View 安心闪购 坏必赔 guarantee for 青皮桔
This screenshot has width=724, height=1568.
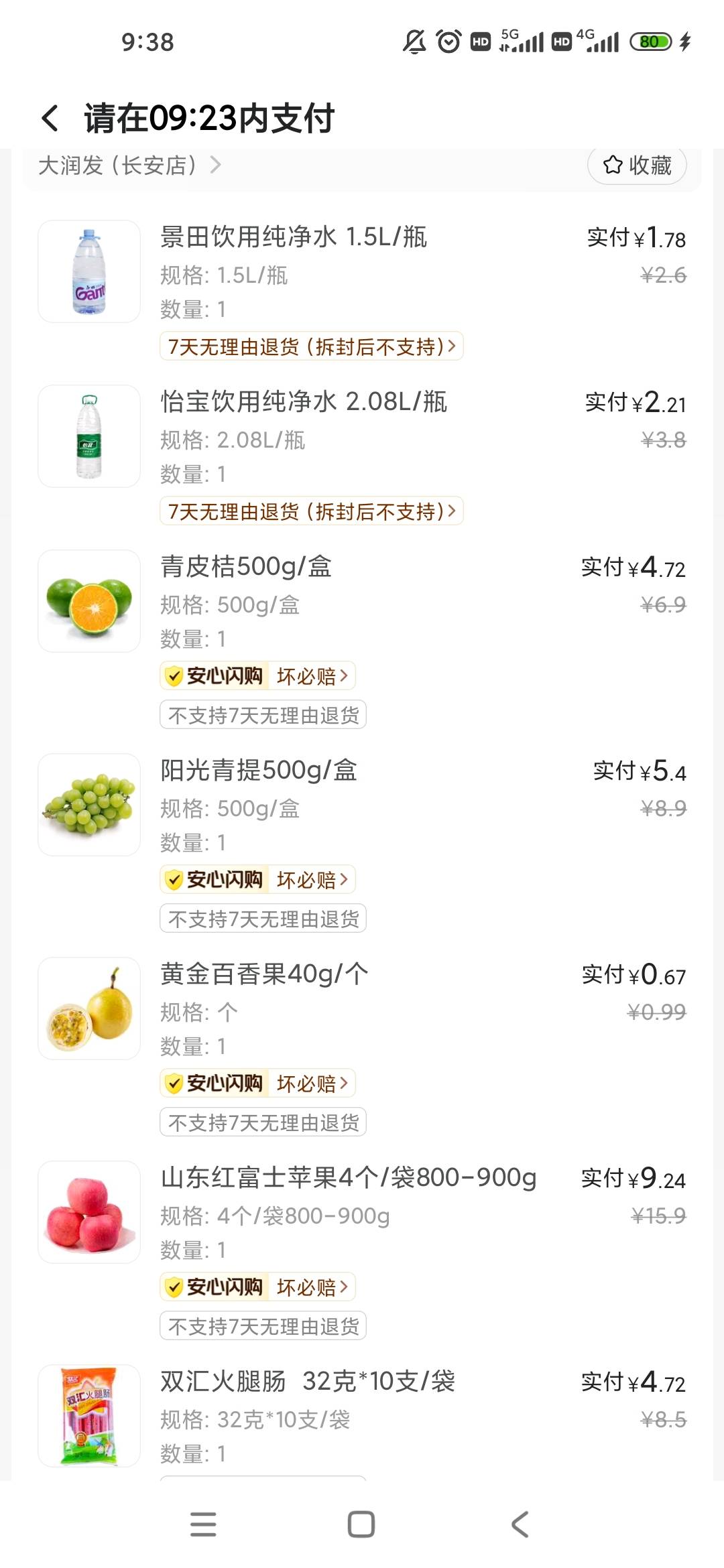257,676
